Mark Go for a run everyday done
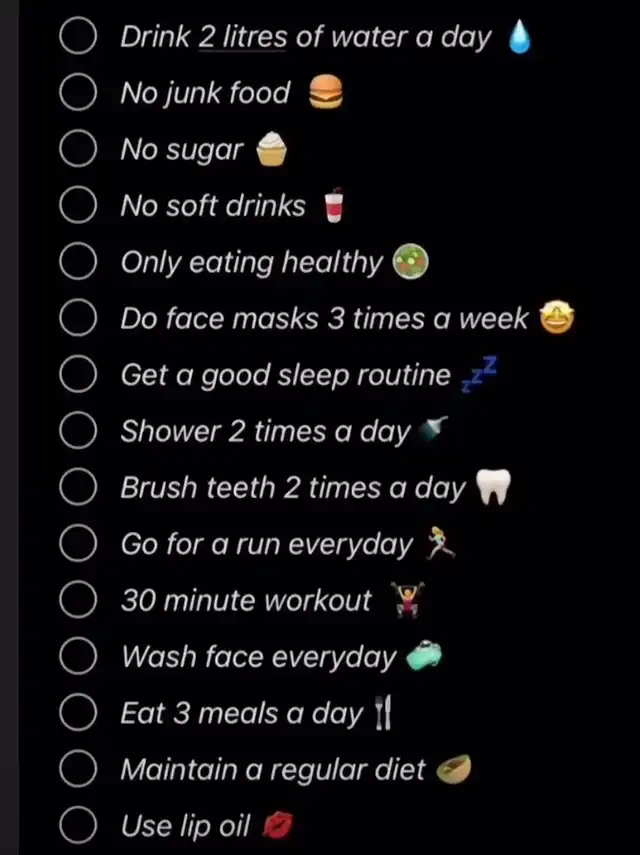The height and width of the screenshot is (855, 640). coord(78,545)
